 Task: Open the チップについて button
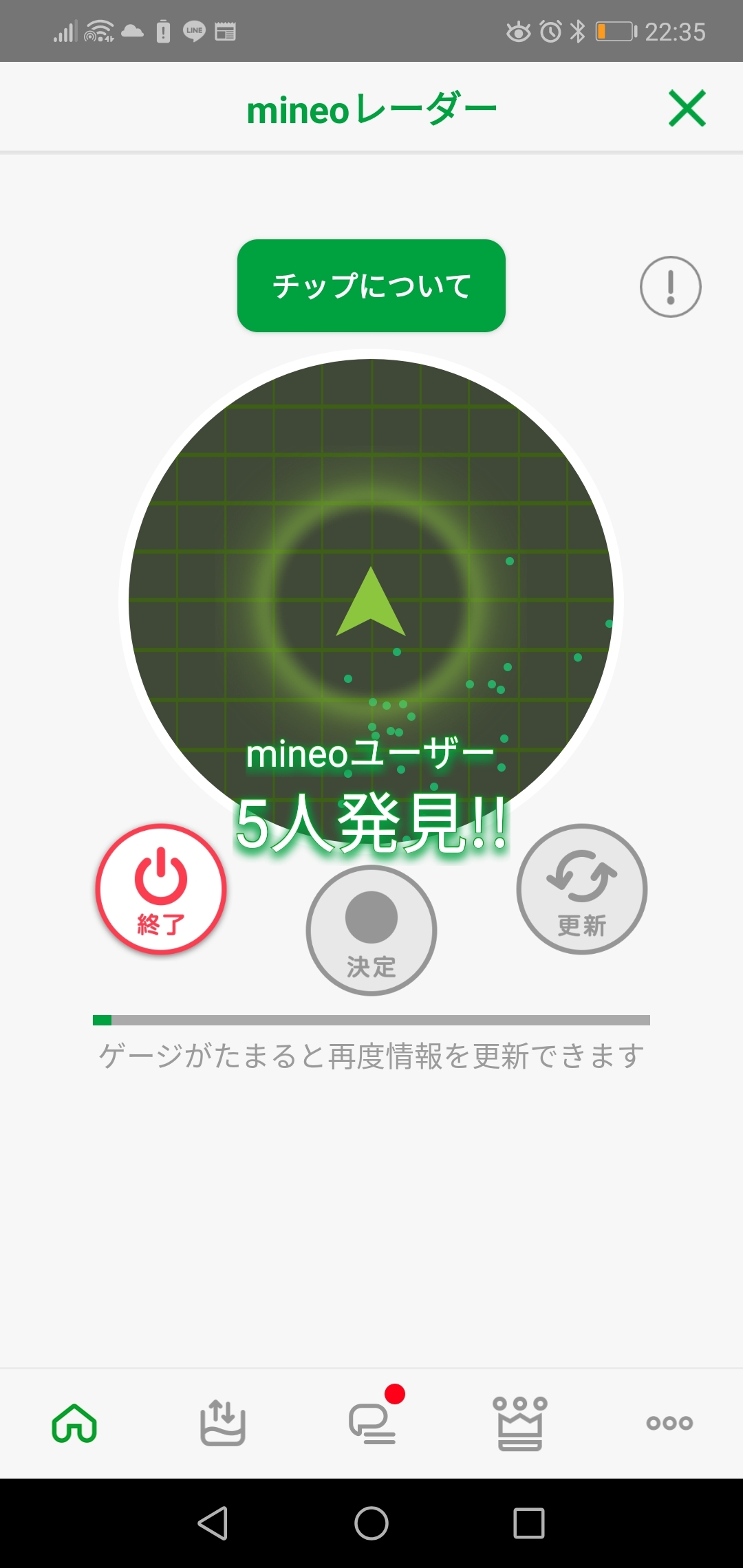[x=371, y=286]
